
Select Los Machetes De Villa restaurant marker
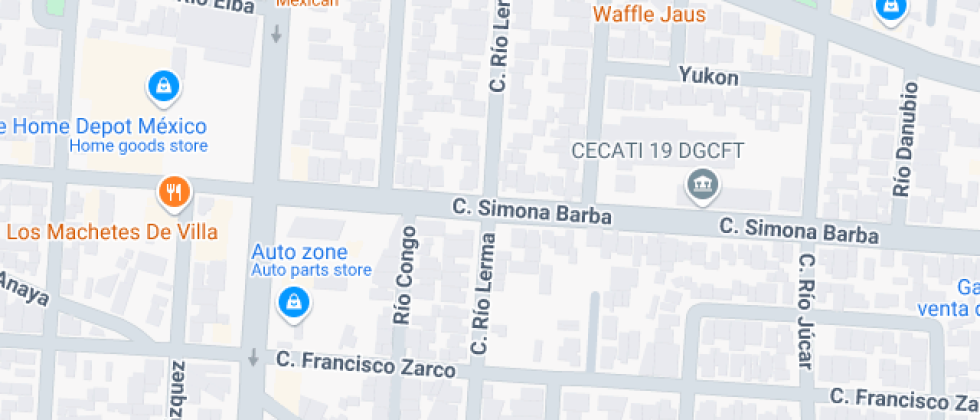174,193
